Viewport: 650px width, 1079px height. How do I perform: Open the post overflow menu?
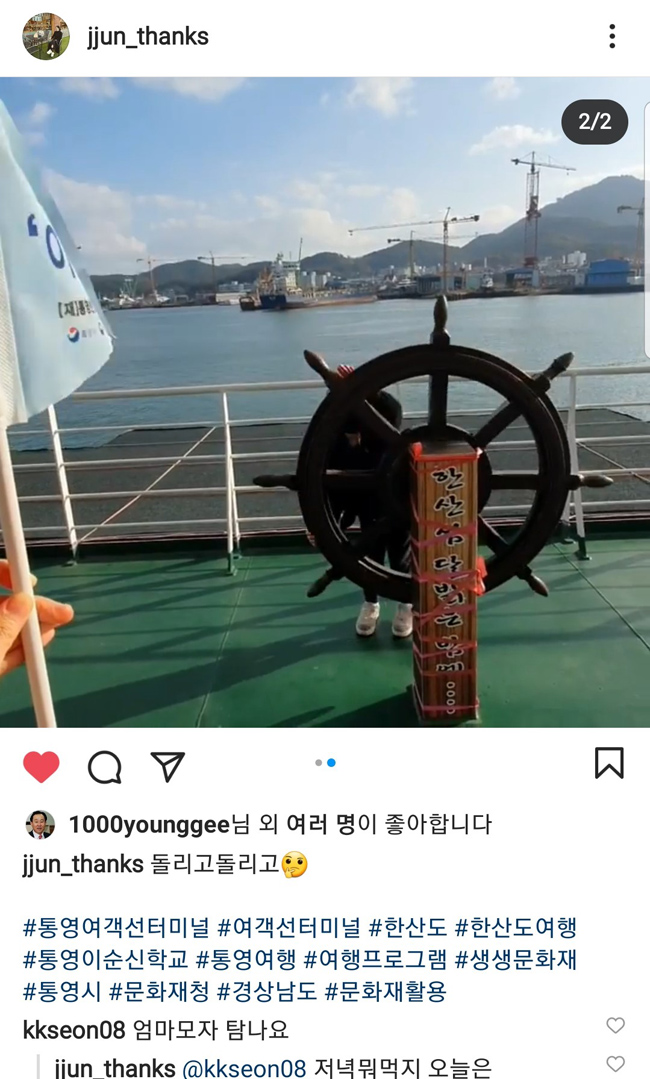[x=612, y=37]
